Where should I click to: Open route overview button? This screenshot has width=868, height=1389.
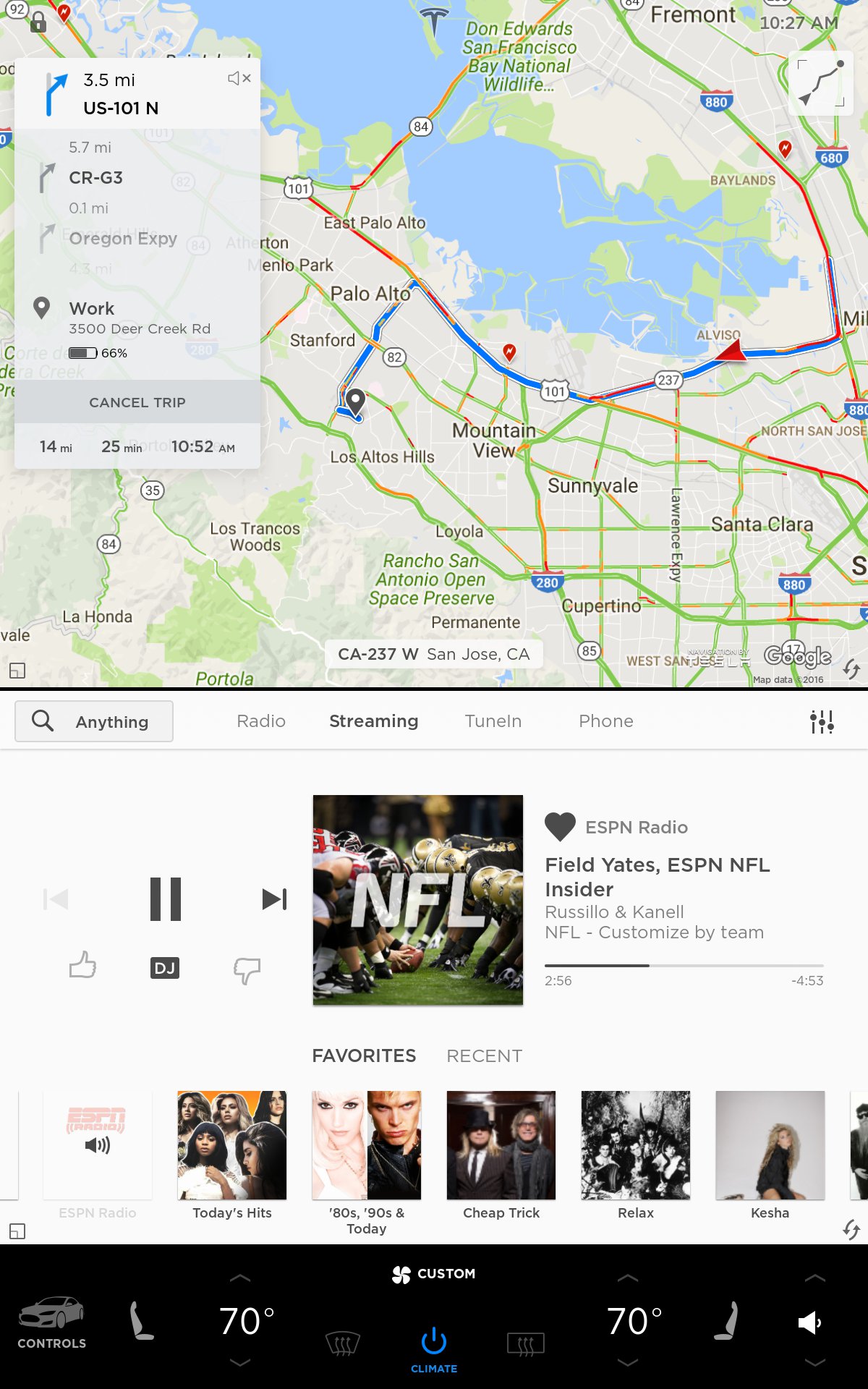tap(821, 84)
